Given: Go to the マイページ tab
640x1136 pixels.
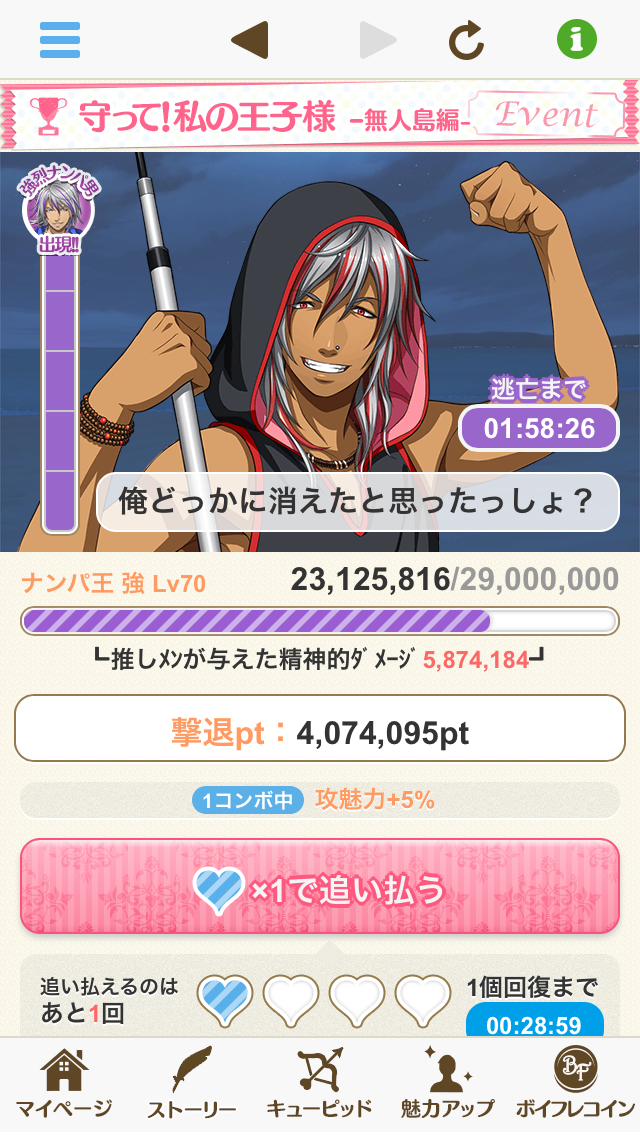Looking at the screenshot, I should click(x=64, y=1086).
